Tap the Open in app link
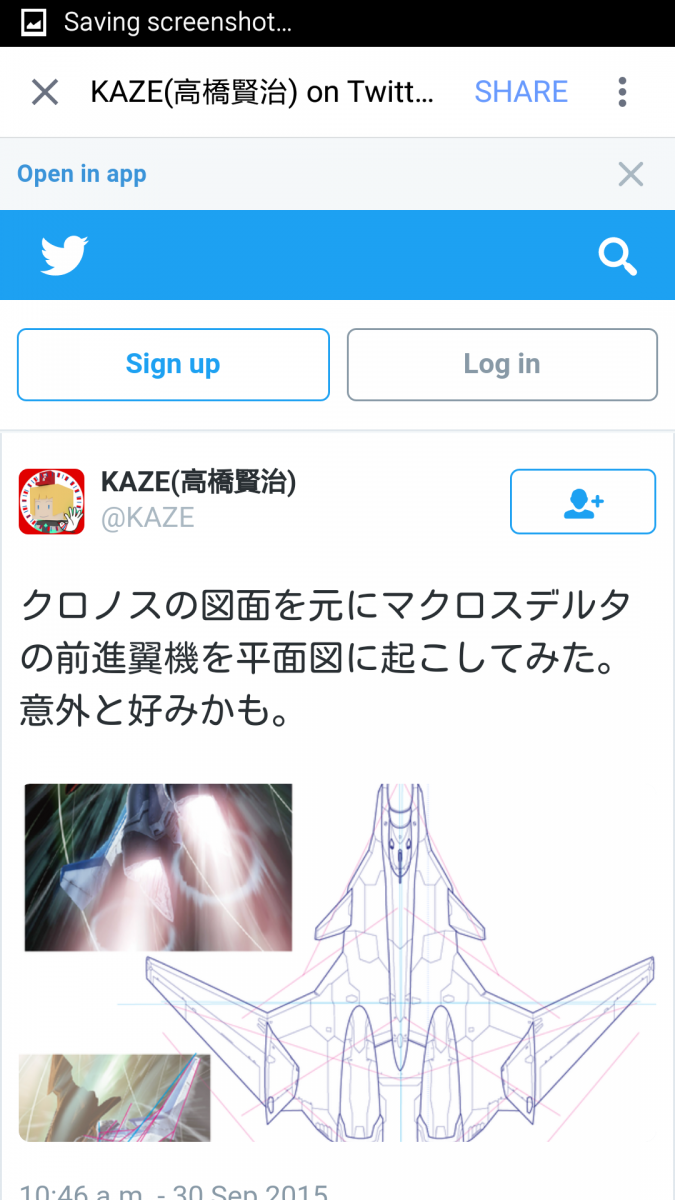This screenshot has height=1200, width=675. 82,174
